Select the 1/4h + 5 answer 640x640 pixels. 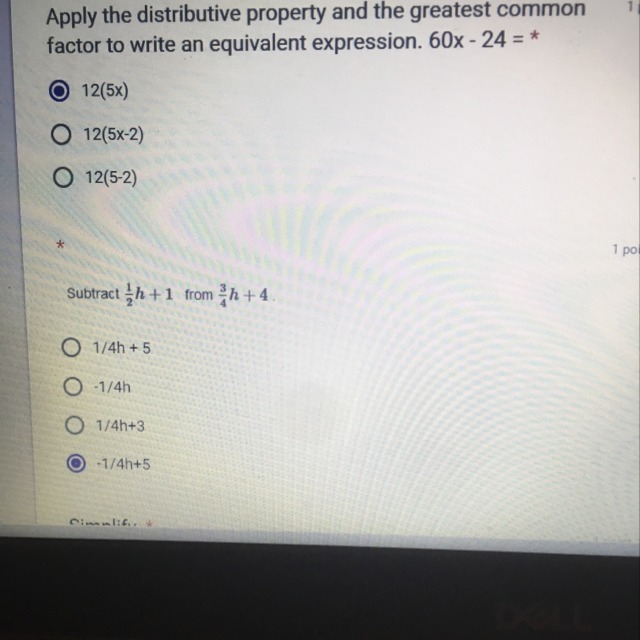(x=70, y=348)
